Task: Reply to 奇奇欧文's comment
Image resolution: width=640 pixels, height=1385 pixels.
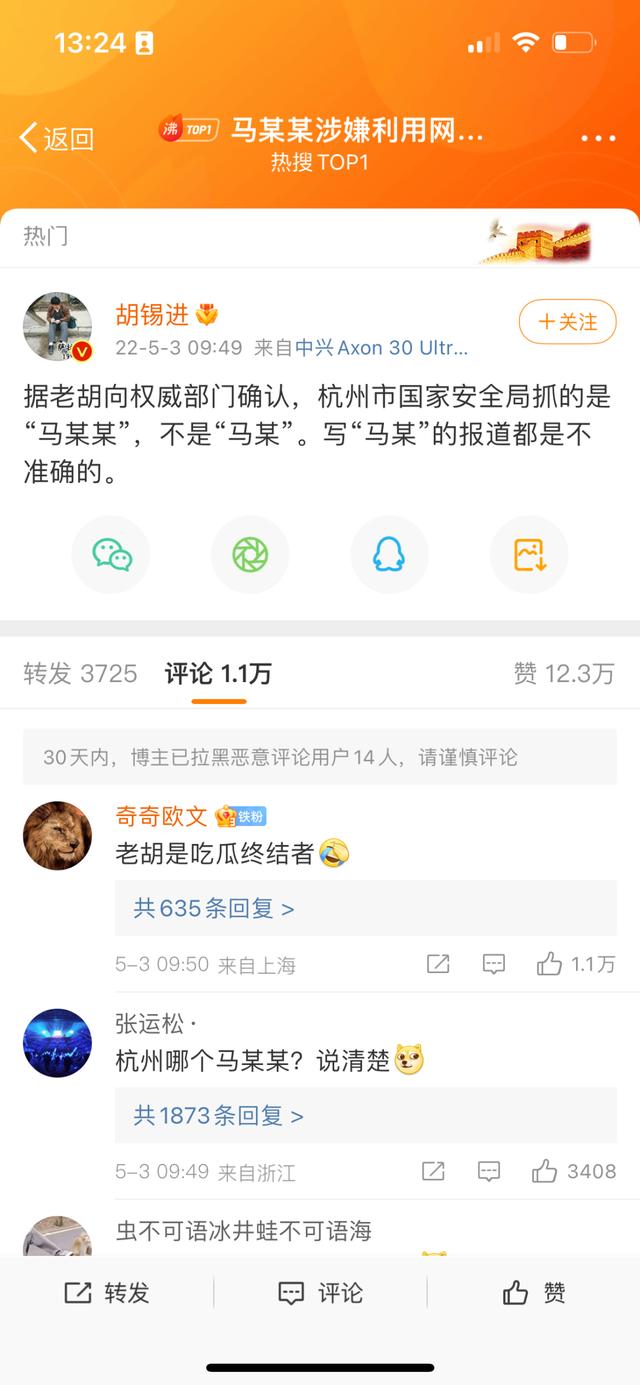Action: pos(494,964)
